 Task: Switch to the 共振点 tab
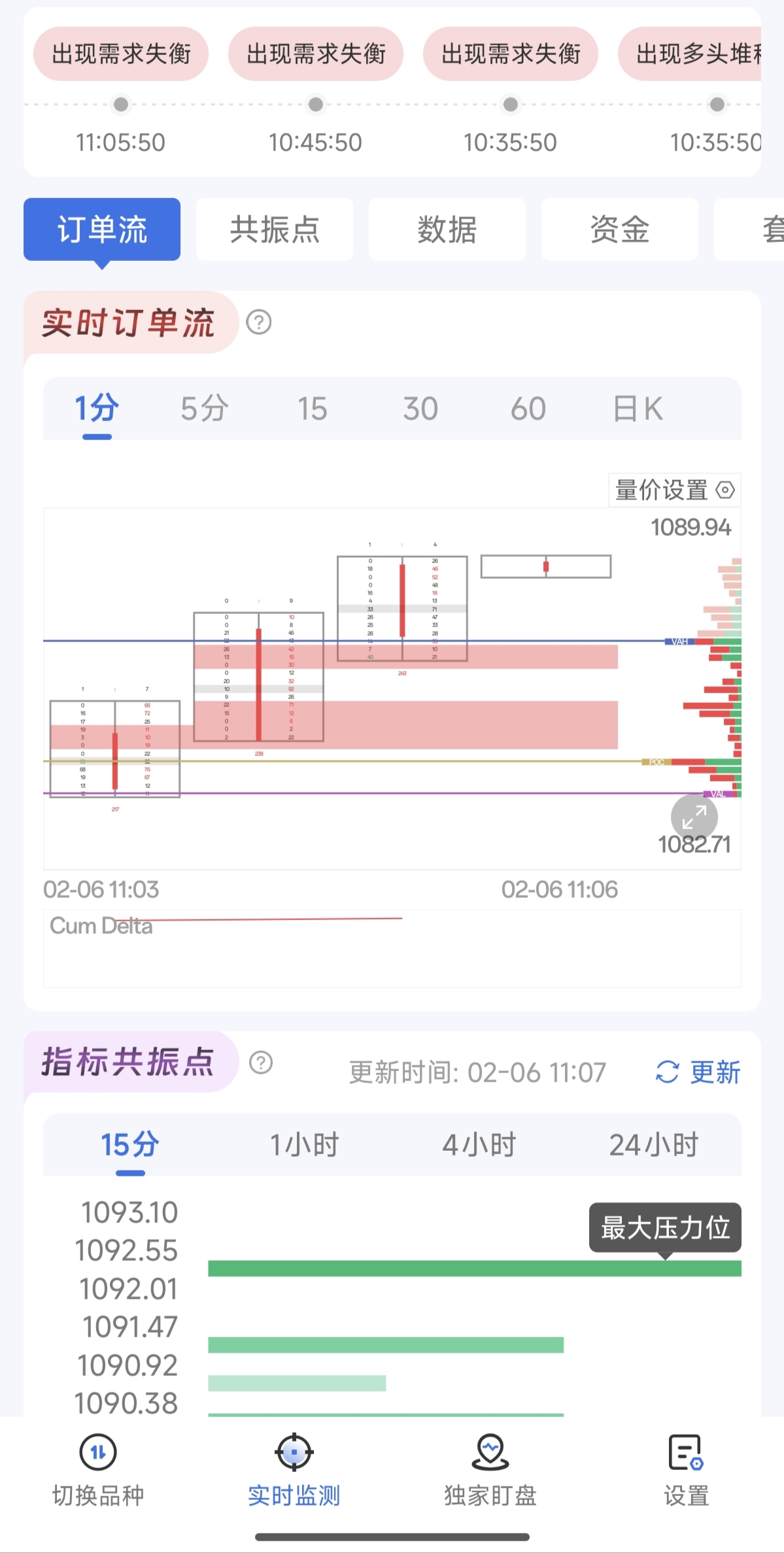tap(275, 230)
